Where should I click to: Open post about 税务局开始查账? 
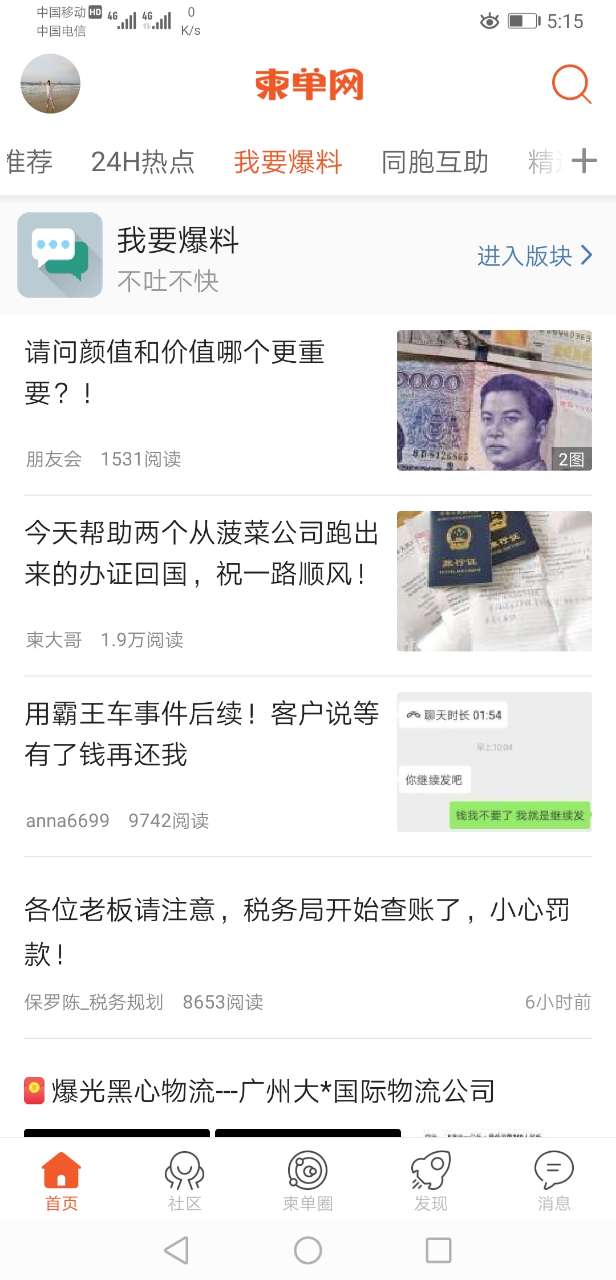point(296,930)
